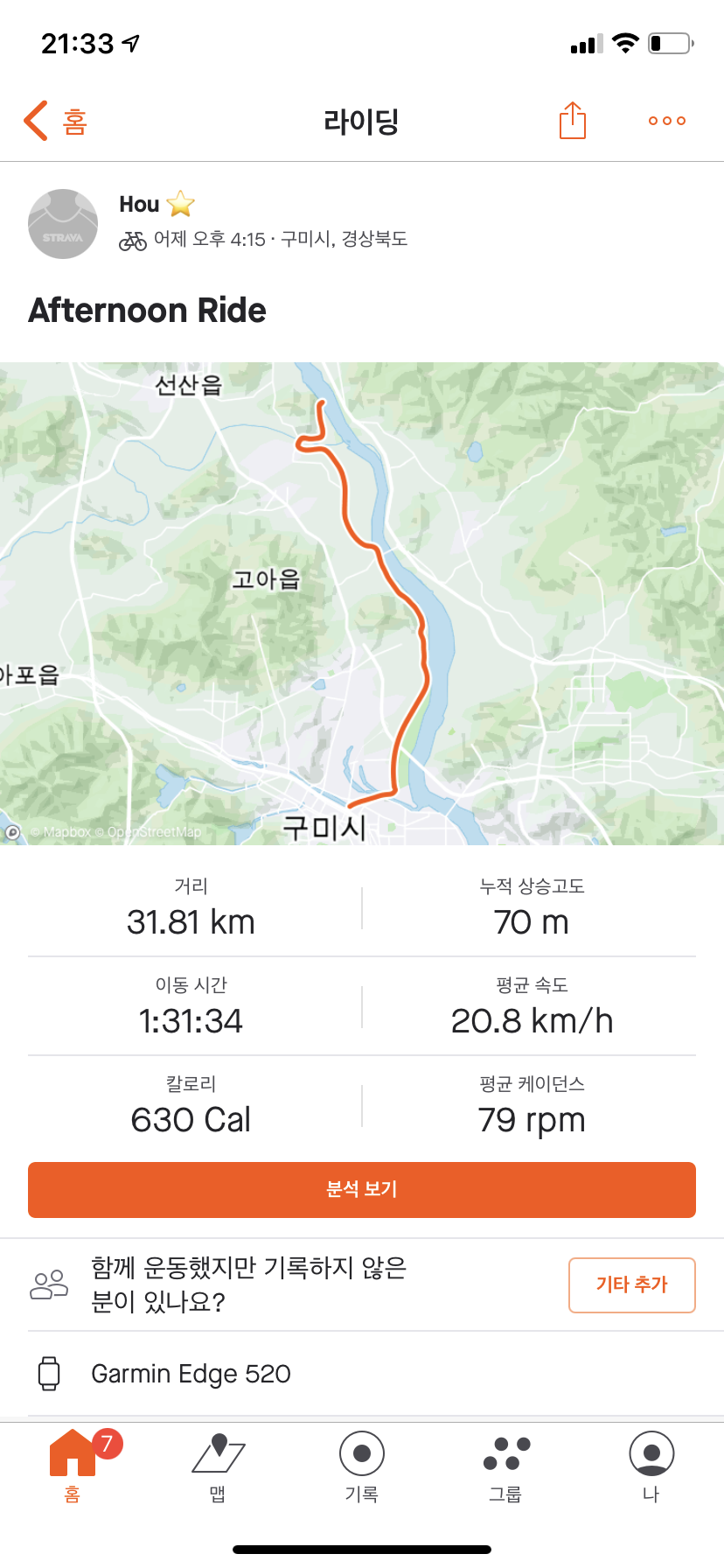Screen dimensions: 724x1568
Task: Open the ride route map
Action: pyautogui.click(x=362, y=604)
